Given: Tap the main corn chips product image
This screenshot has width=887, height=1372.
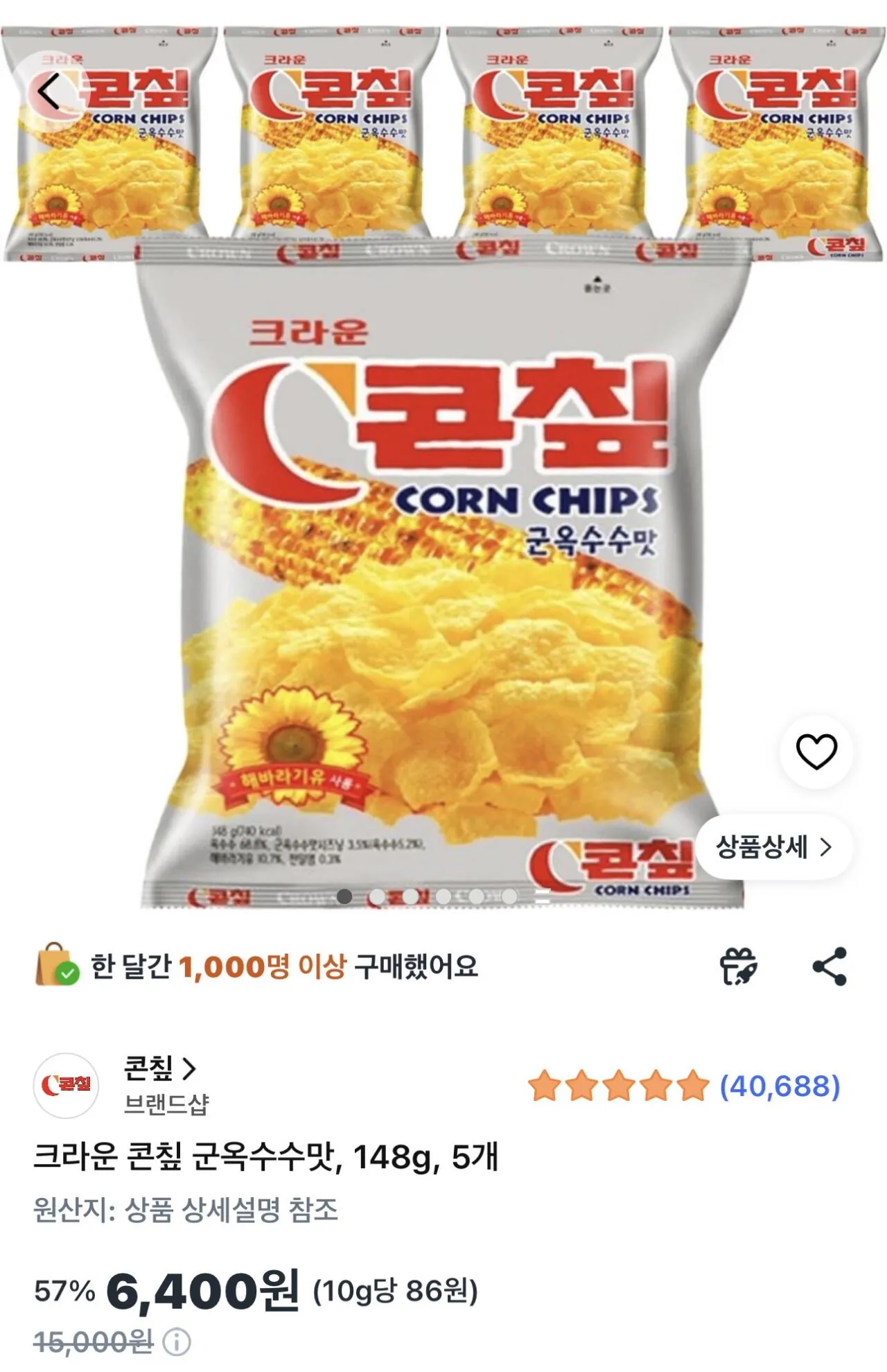Looking at the screenshot, I should pos(443,589).
